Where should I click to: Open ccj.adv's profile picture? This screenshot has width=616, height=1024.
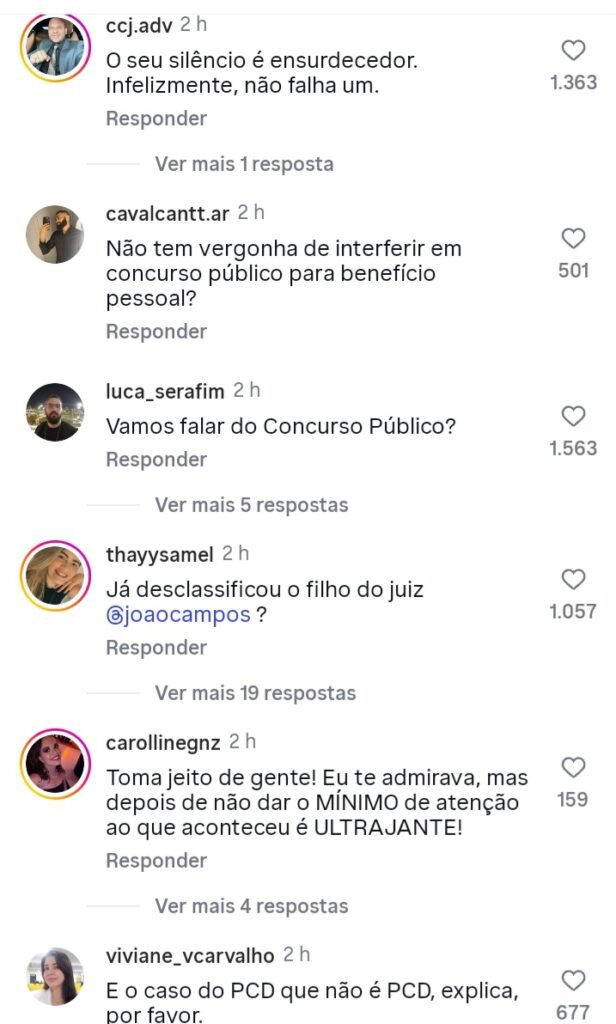click(54, 48)
